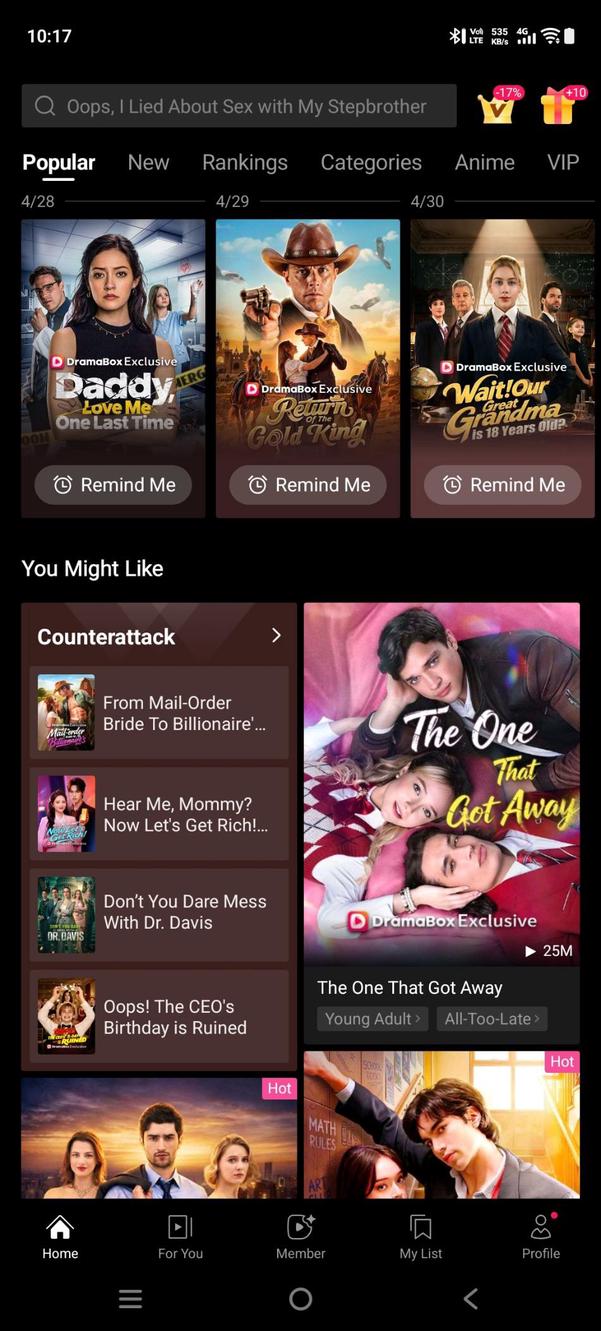Open the Categories tab
The width and height of the screenshot is (601, 1331).
pyautogui.click(x=371, y=162)
